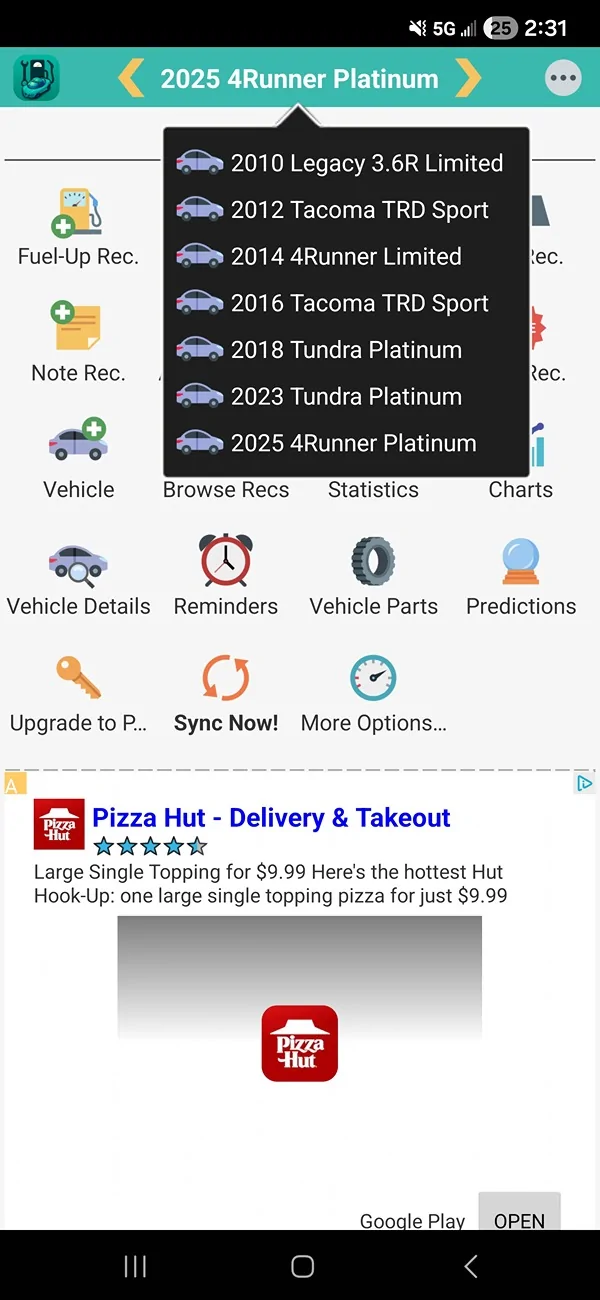
Task: Open Predictions
Action: [521, 578]
